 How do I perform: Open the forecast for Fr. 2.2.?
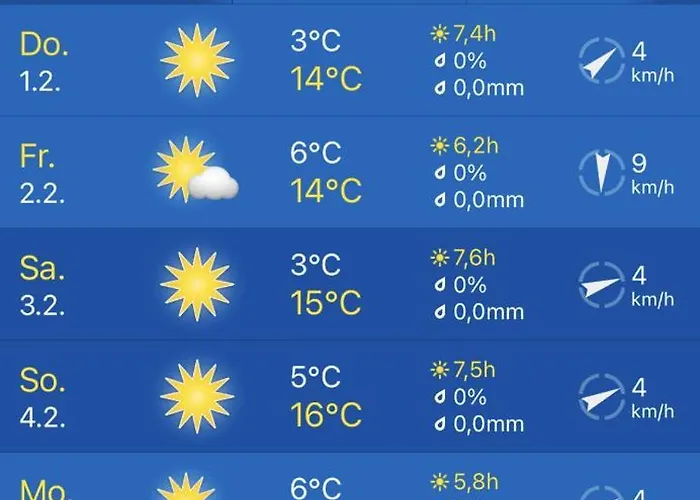[x=350, y=172]
